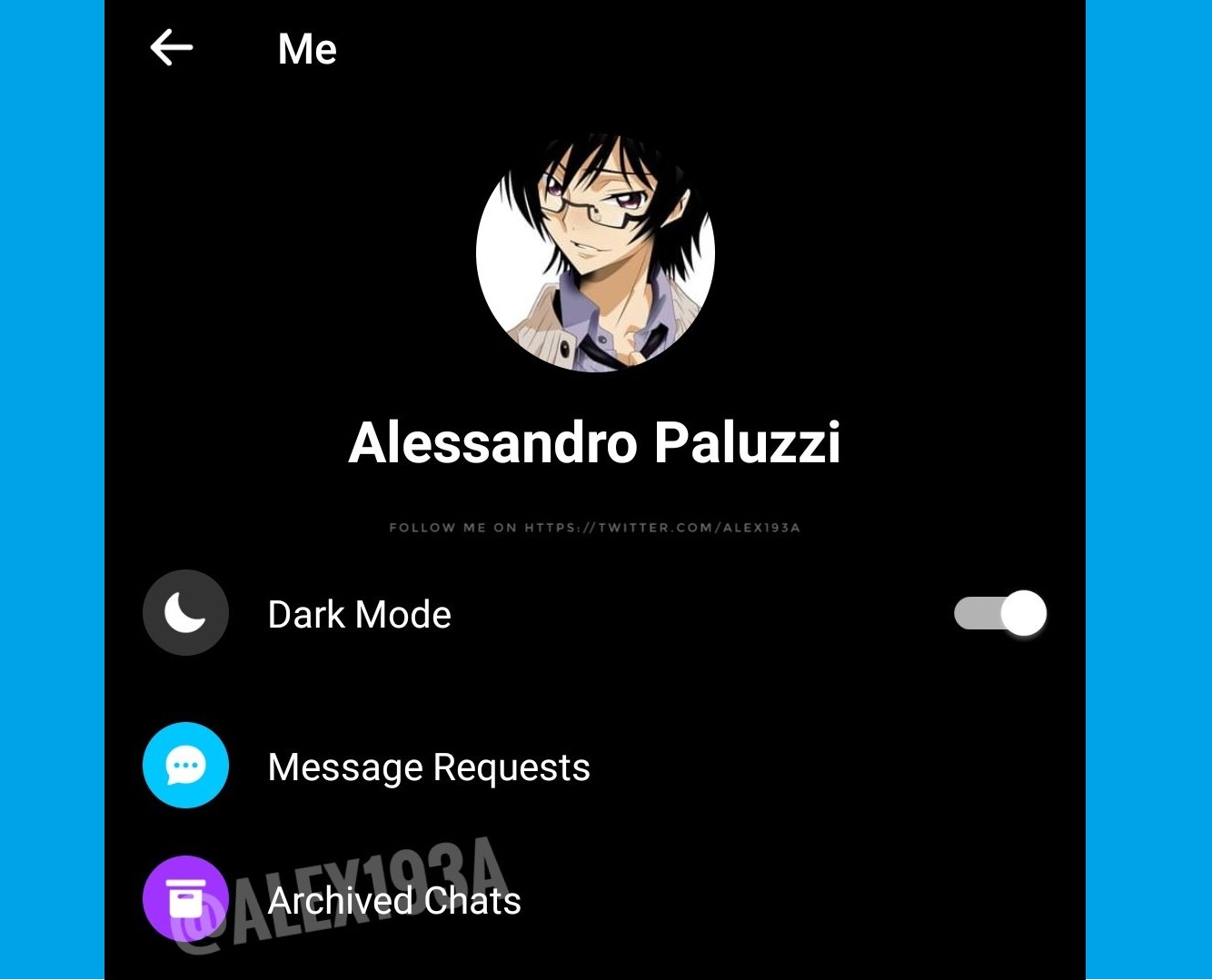Open Message Requests
The height and width of the screenshot is (980, 1212).
coord(428,767)
